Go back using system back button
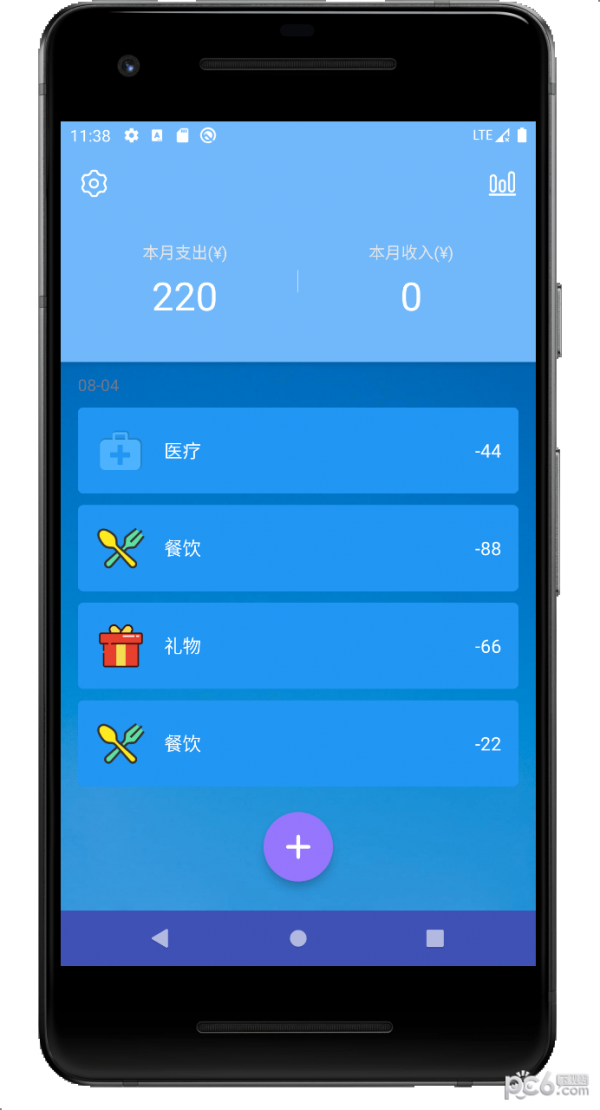The height and width of the screenshot is (1110, 600). [x=160, y=938]
